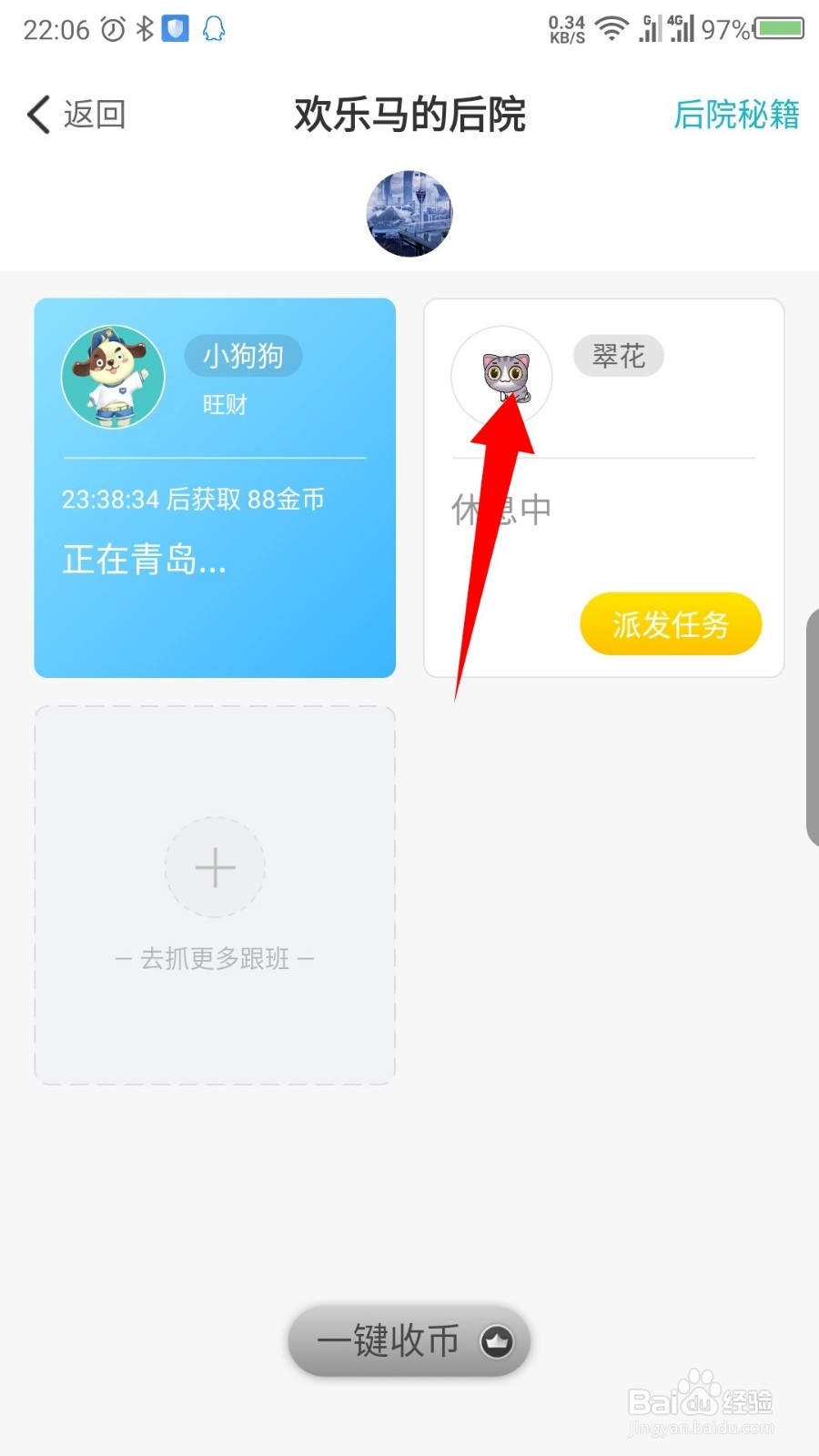Tap the WiFi signal icon
819x1456 pixels.
pos(612,29)
